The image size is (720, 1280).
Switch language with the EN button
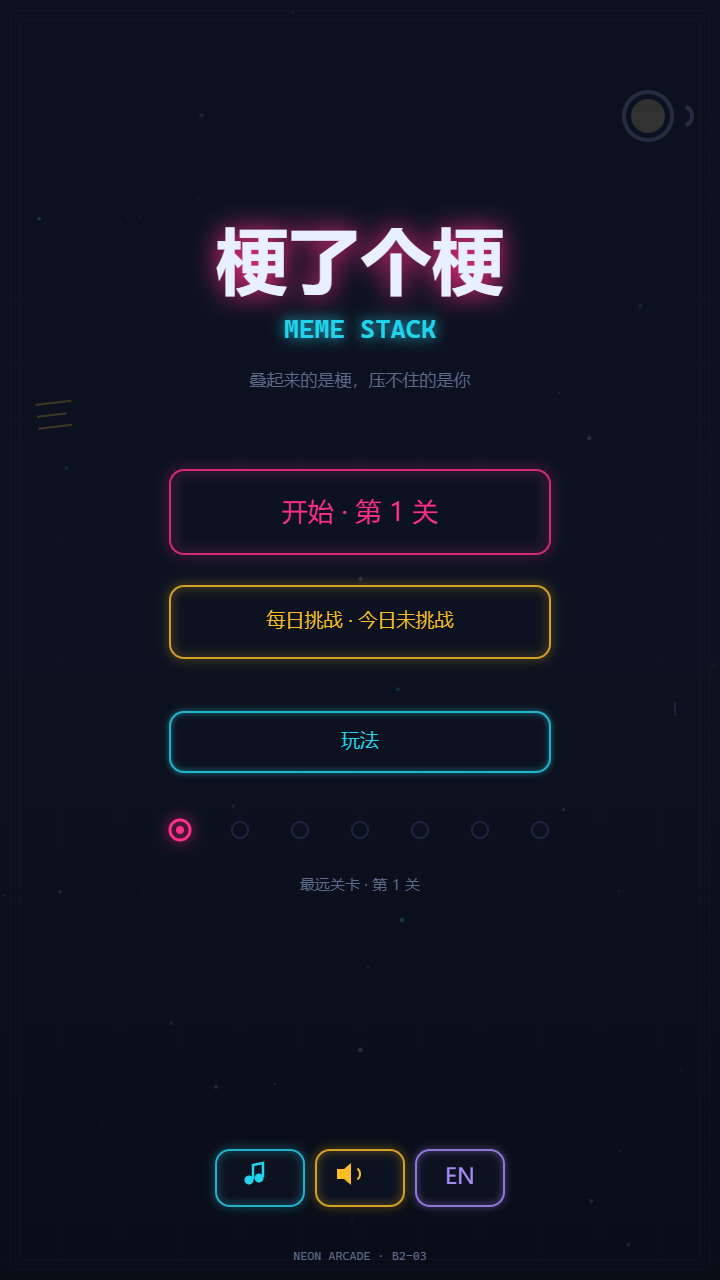(460, 1178)
